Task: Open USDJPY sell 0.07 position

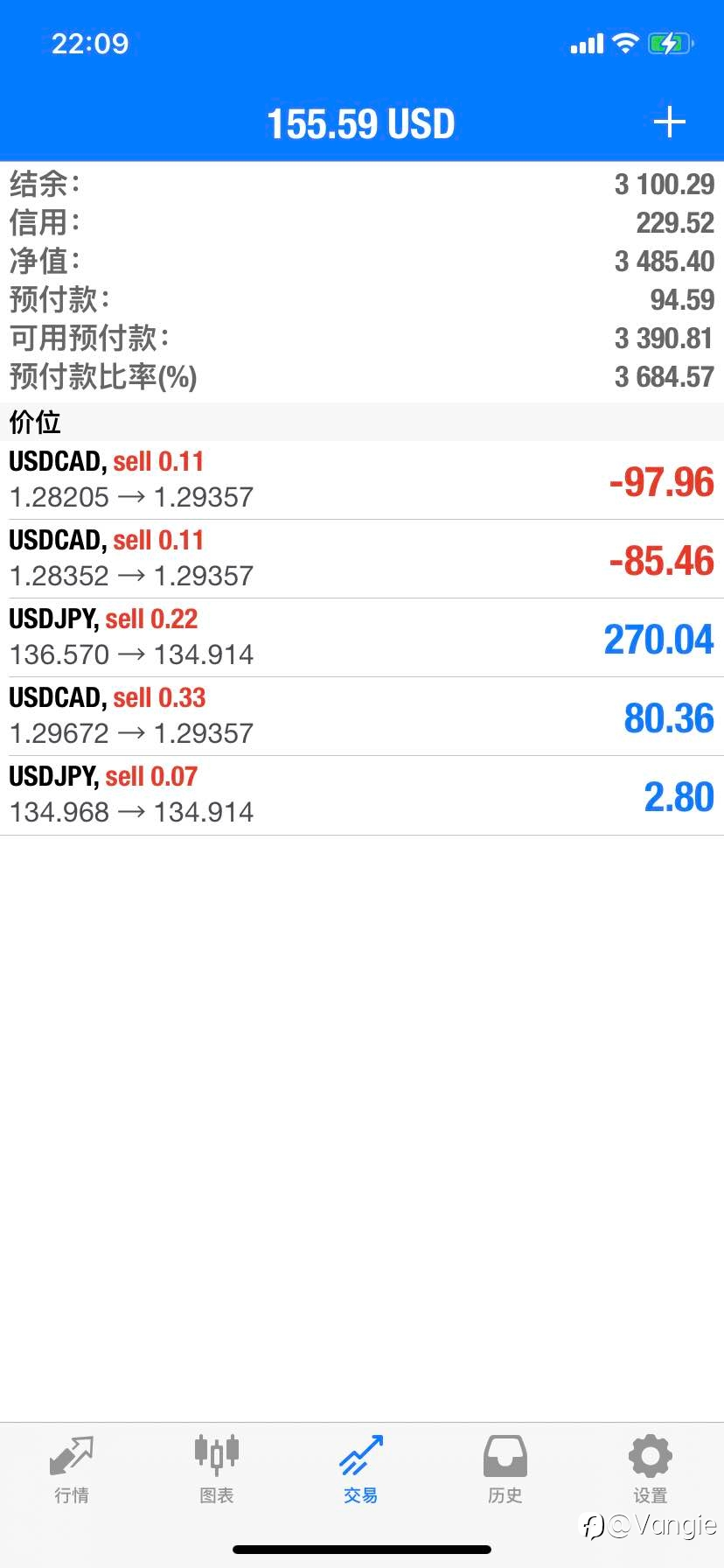Action: (x=362, y=795)
